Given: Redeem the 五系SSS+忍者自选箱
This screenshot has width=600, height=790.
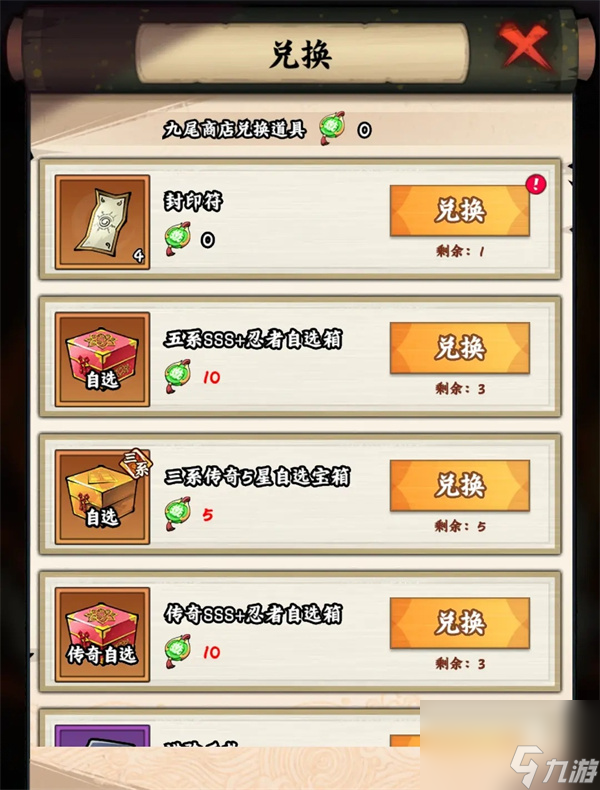Looking at the screenshot, I should pos(459,348).
